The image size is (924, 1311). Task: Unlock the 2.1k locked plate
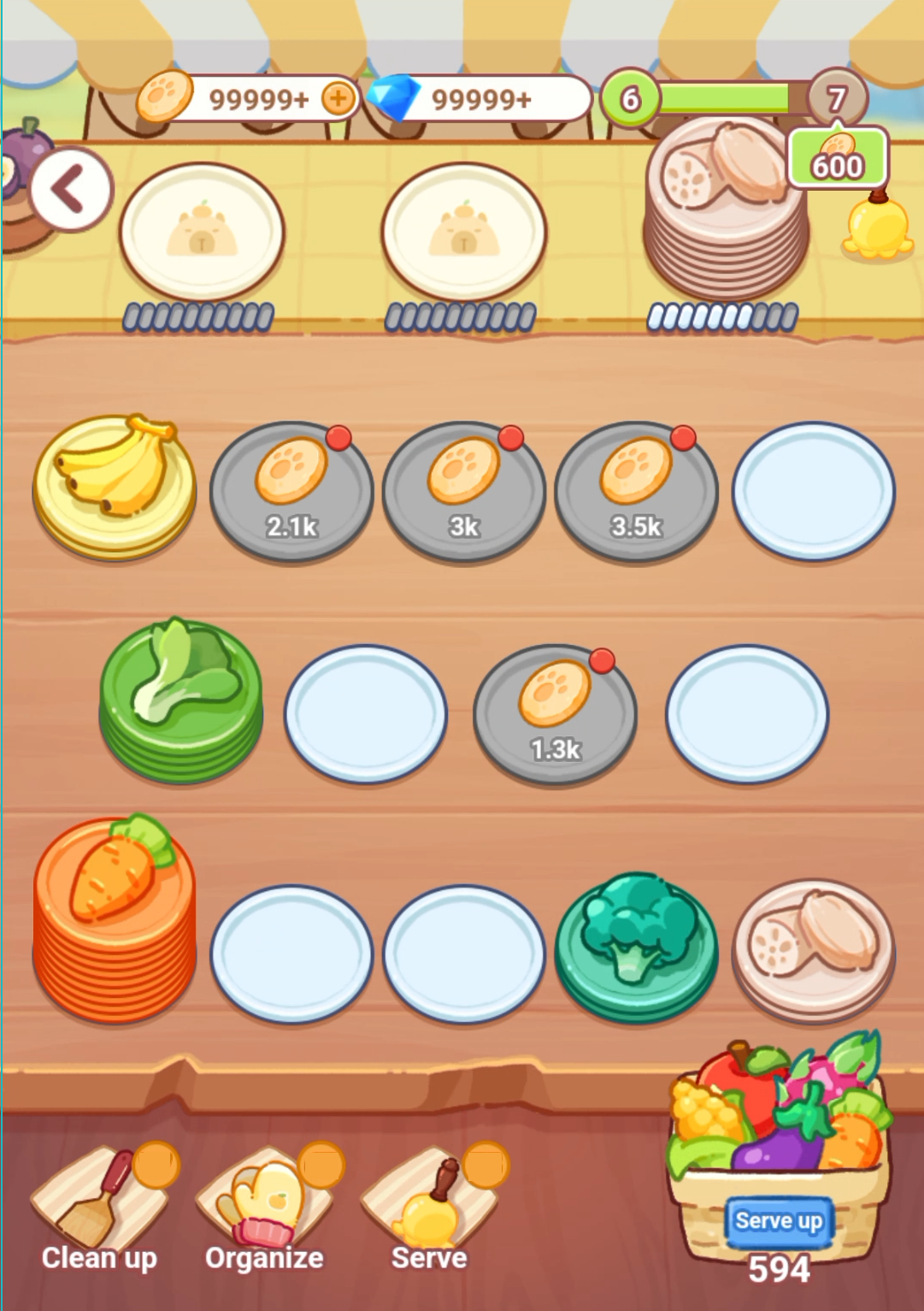tap(291, 493)
